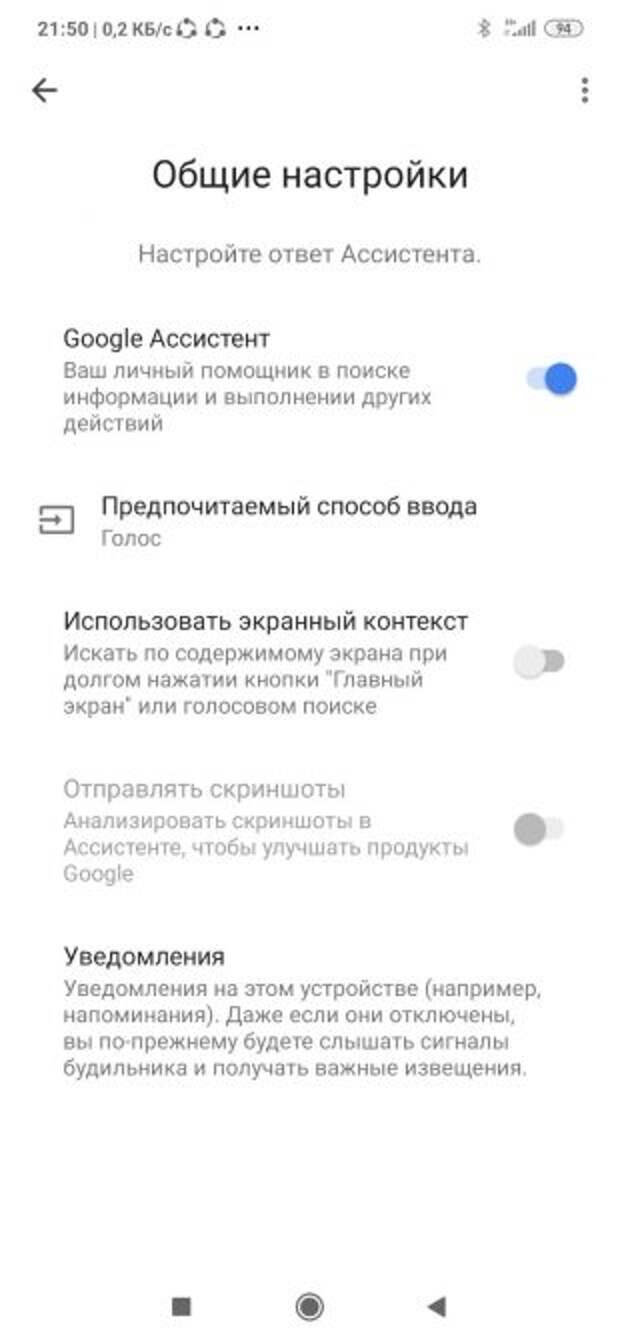Viewport: 620px width, 1344px height.
Task: Enable Использовать экранный контекст toggle
Action: coord(540,661)
